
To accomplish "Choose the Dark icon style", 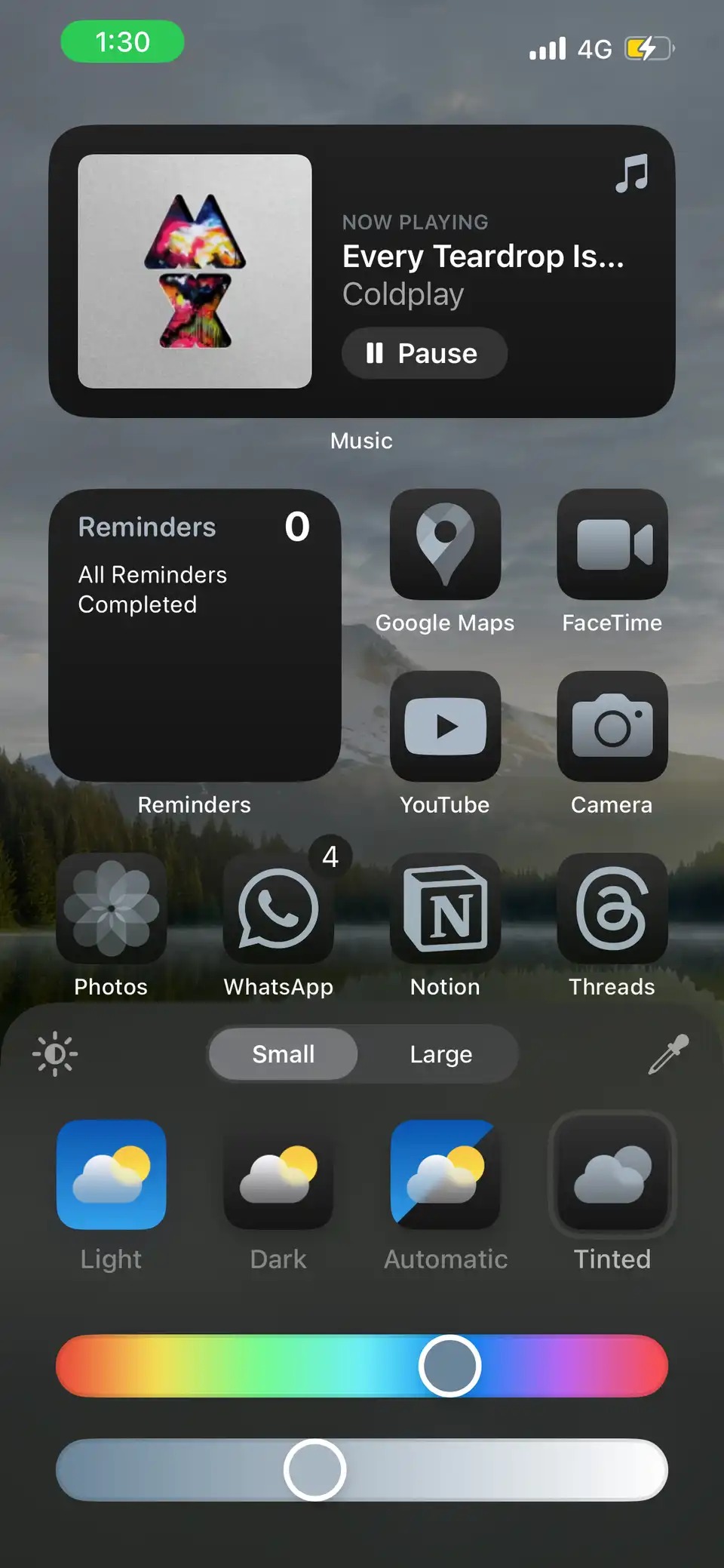I will (x=278, y=1175).
